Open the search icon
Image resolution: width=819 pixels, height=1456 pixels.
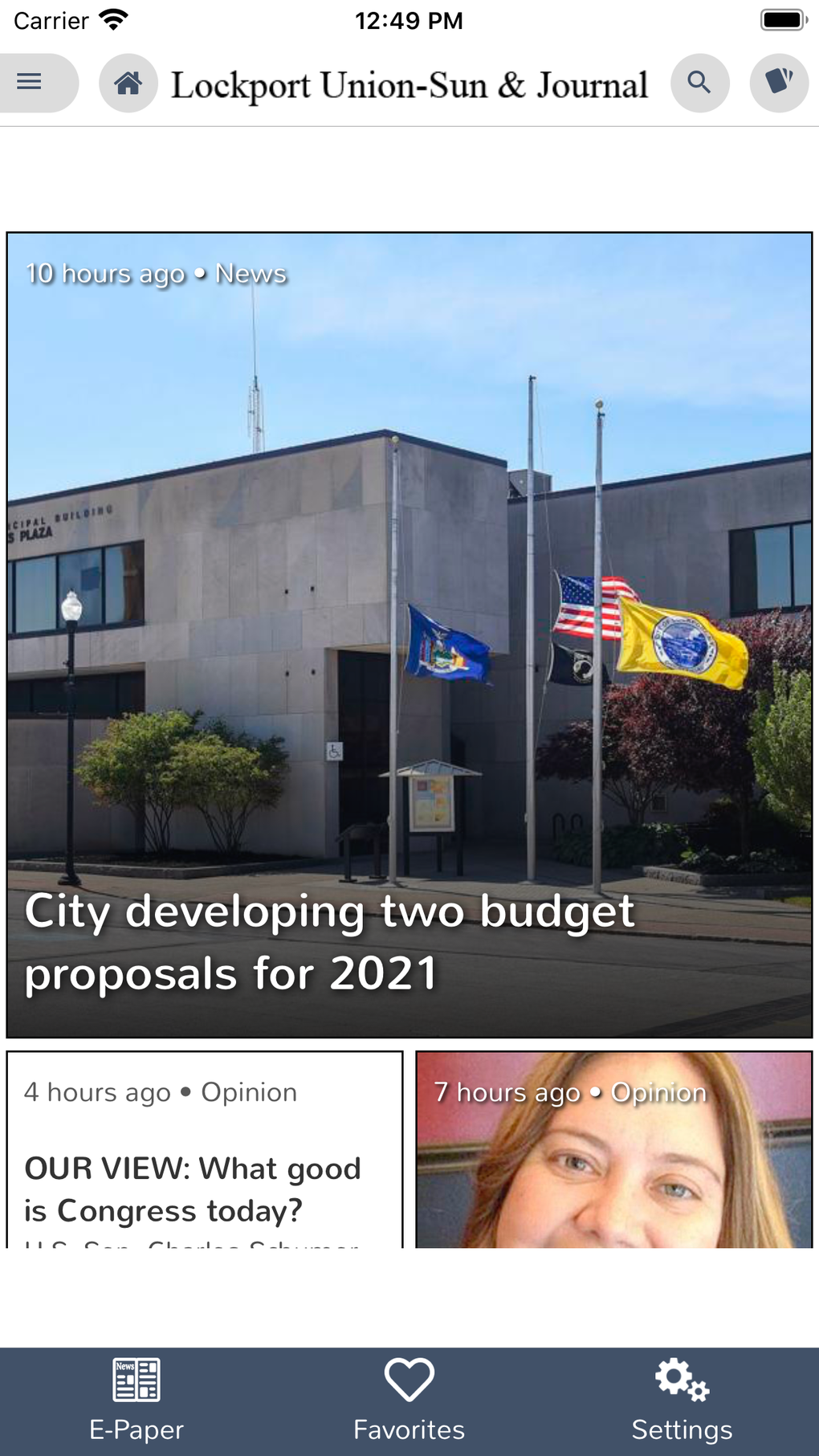tap(699, 83)
